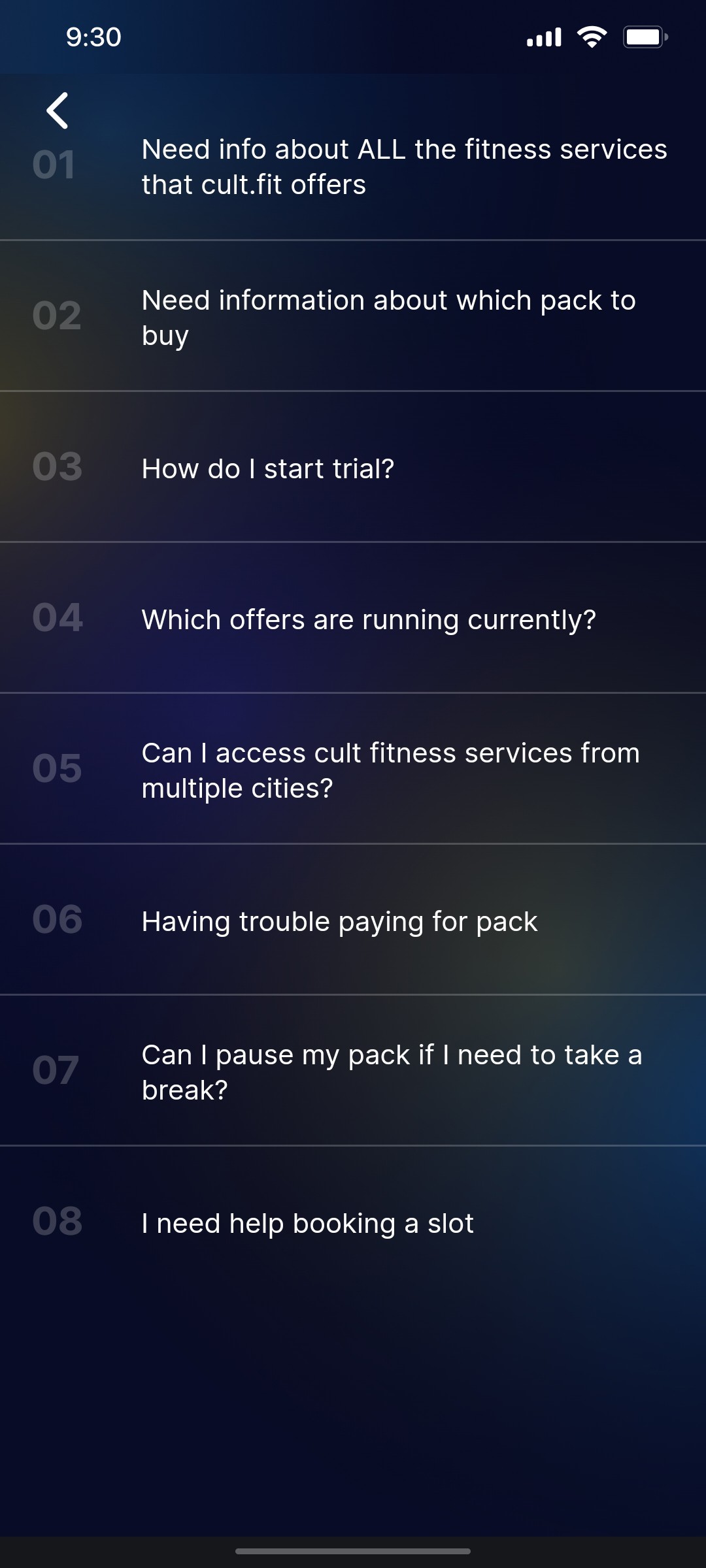Image resolution: width=706 pixels, height=1568 pixels.
Task: Open question about ALL fitness services cult.fit offers
Action: [404, 167]
